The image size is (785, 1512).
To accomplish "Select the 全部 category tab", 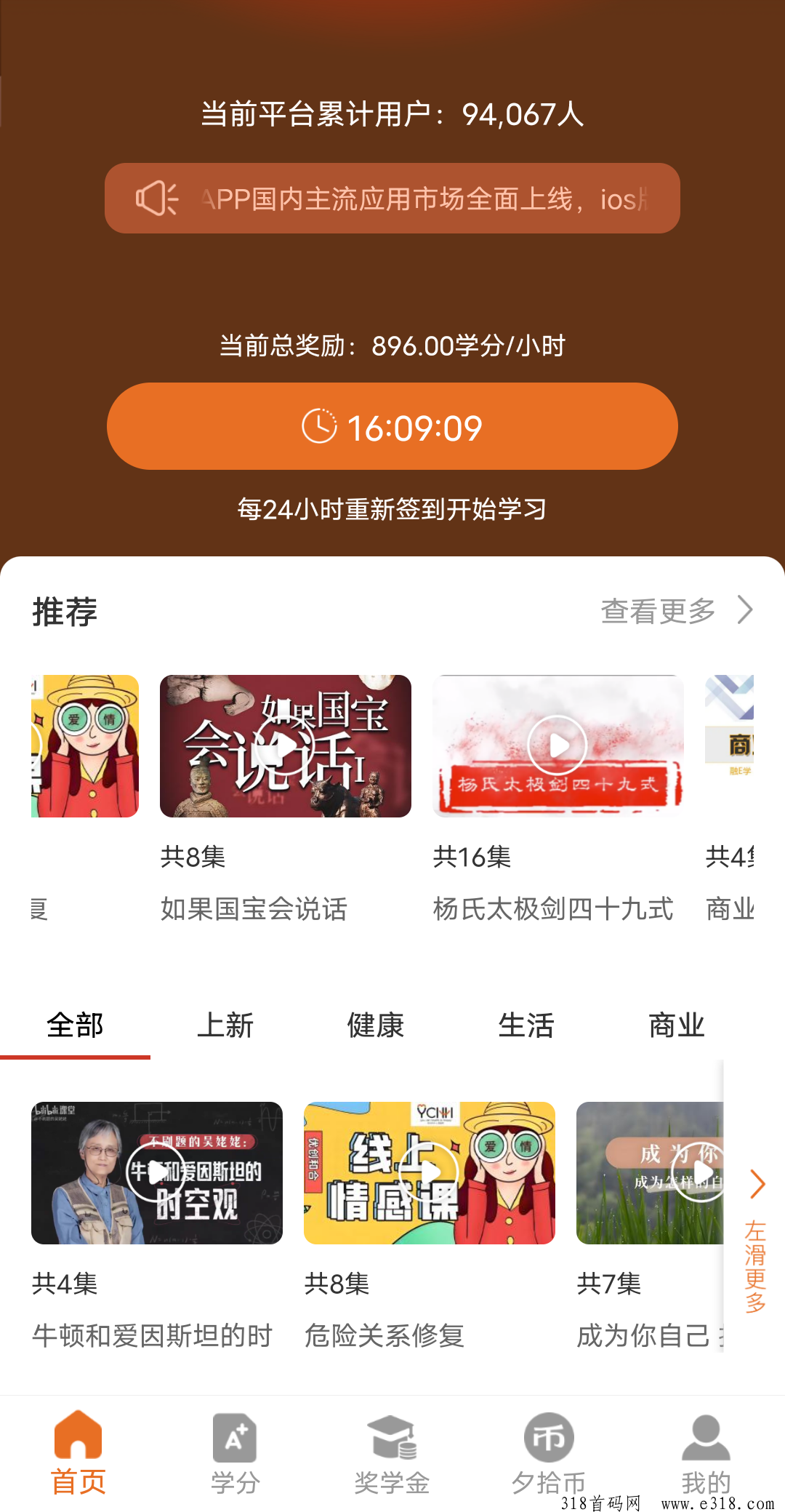I will 75,1025.
